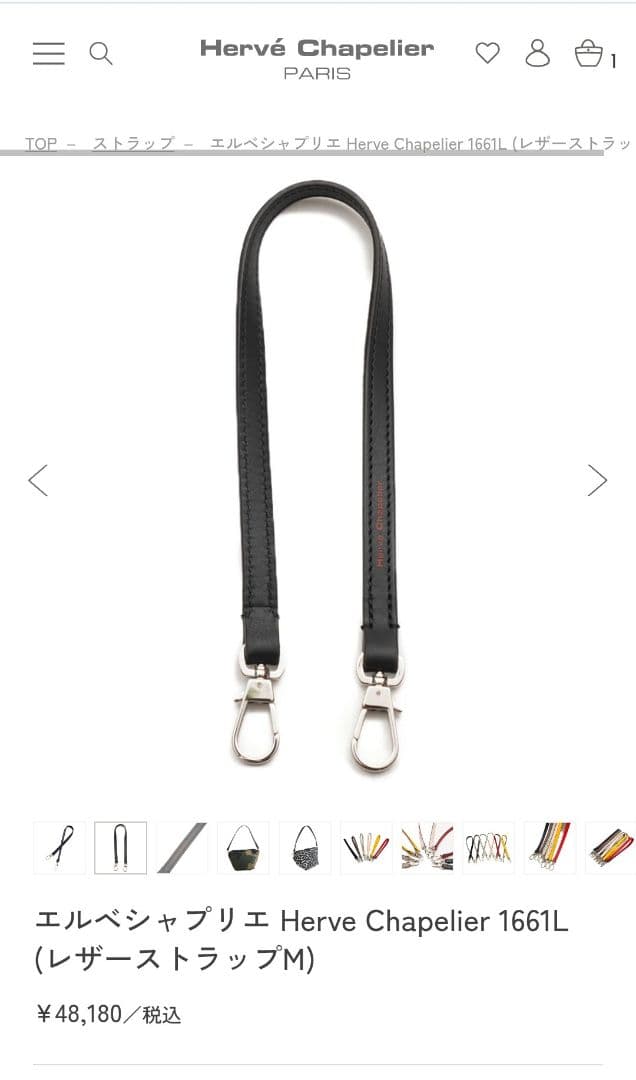This screenshot has height=1080, width=636.
Task: Select the leopard print bag thumbnail
Action: click(x=305, y=848)
